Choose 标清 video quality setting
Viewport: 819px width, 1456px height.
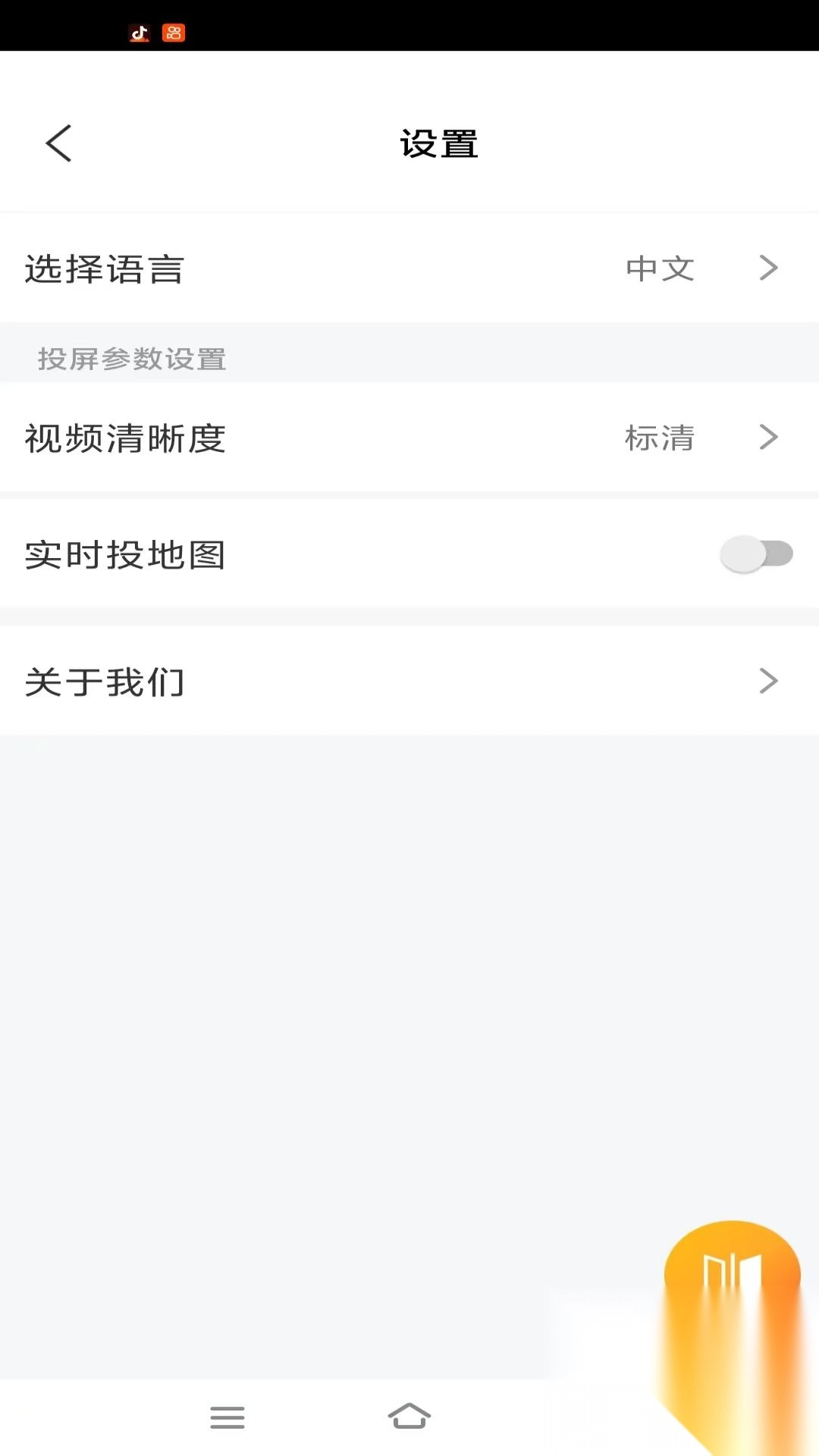[x=658, y=437]
